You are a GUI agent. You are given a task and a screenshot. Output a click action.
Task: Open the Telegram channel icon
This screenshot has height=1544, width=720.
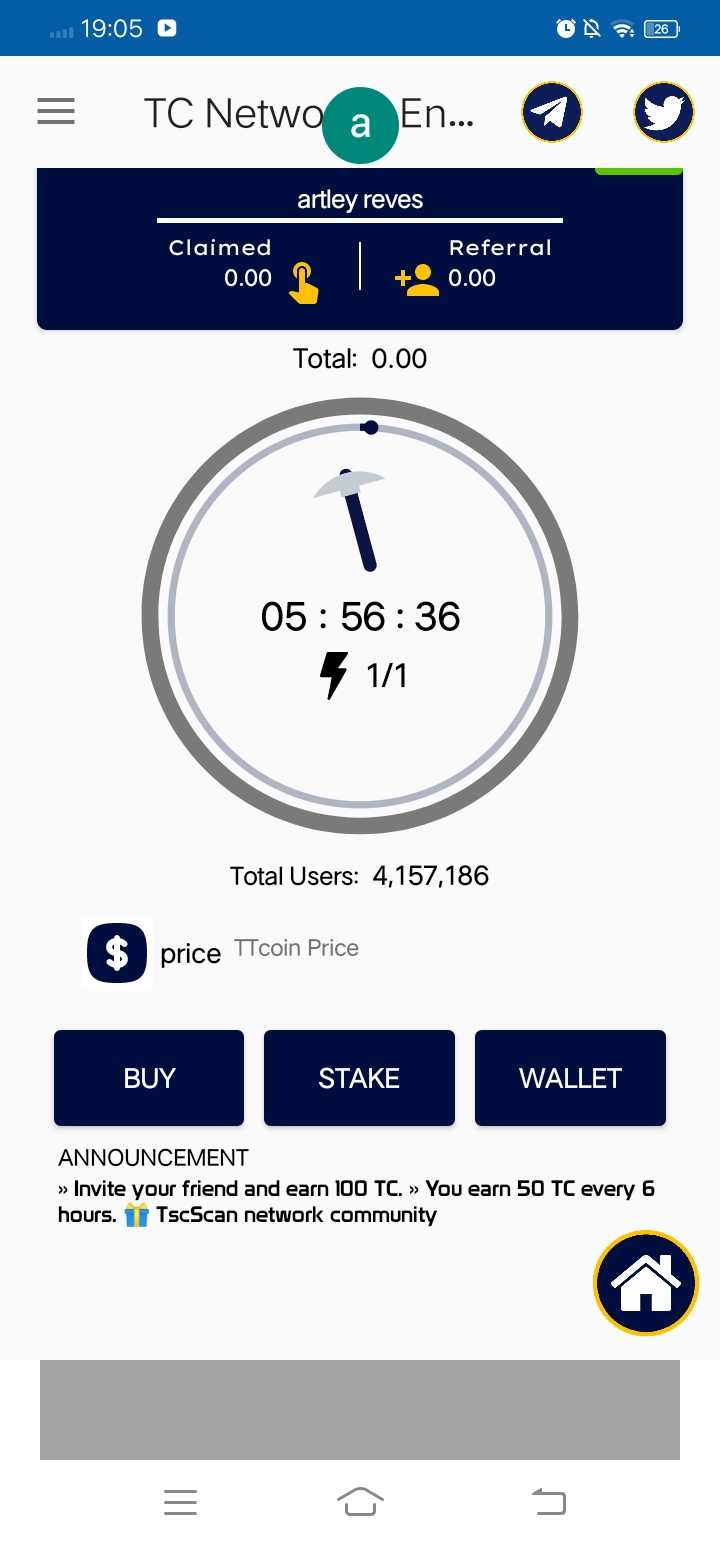pos(552,112)
